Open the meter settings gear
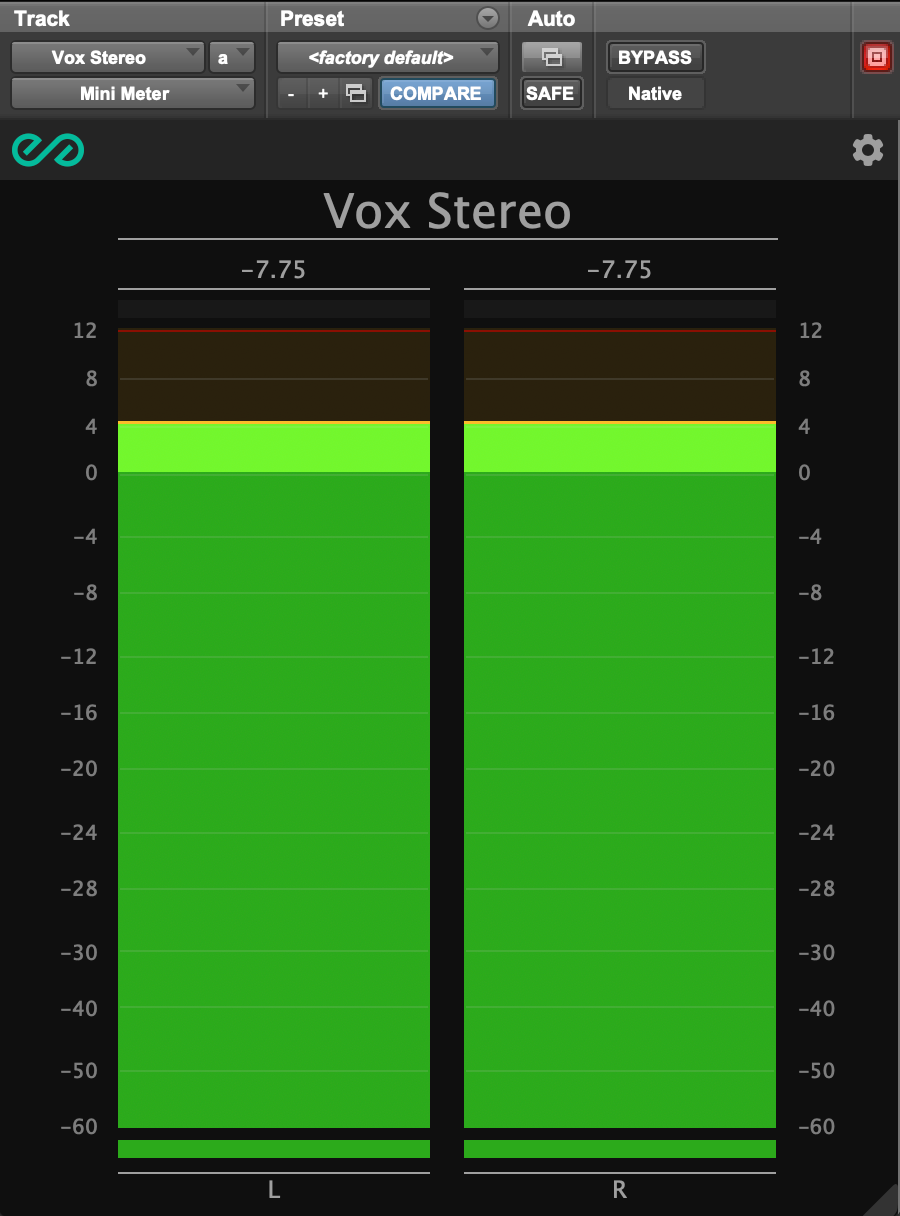 867,151
